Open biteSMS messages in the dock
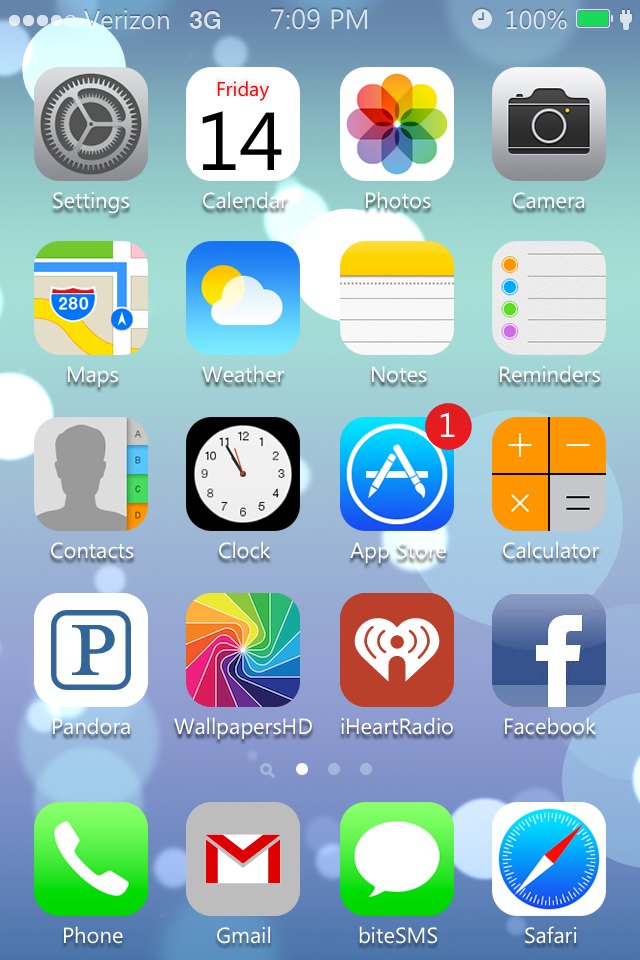The width and height of the screenshot is (640, 960). (397, 859)
